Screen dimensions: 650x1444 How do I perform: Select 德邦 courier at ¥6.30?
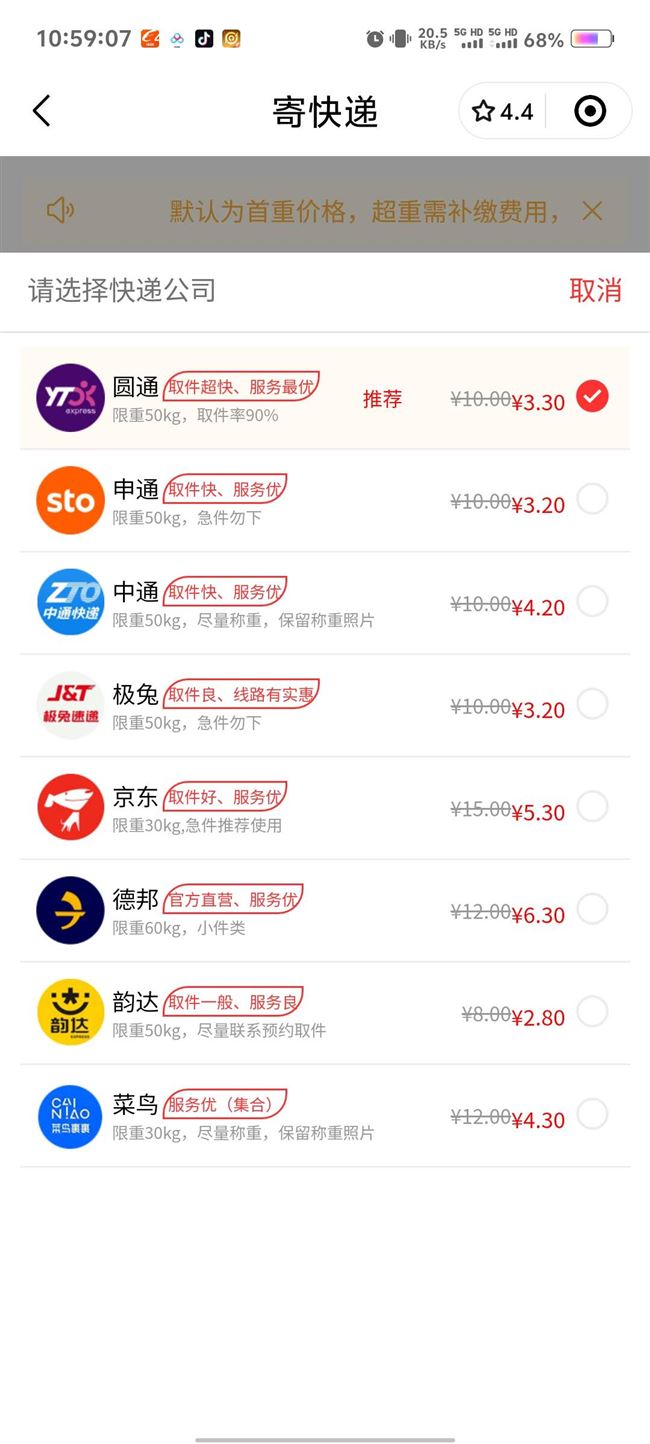(x=325, y=910)
